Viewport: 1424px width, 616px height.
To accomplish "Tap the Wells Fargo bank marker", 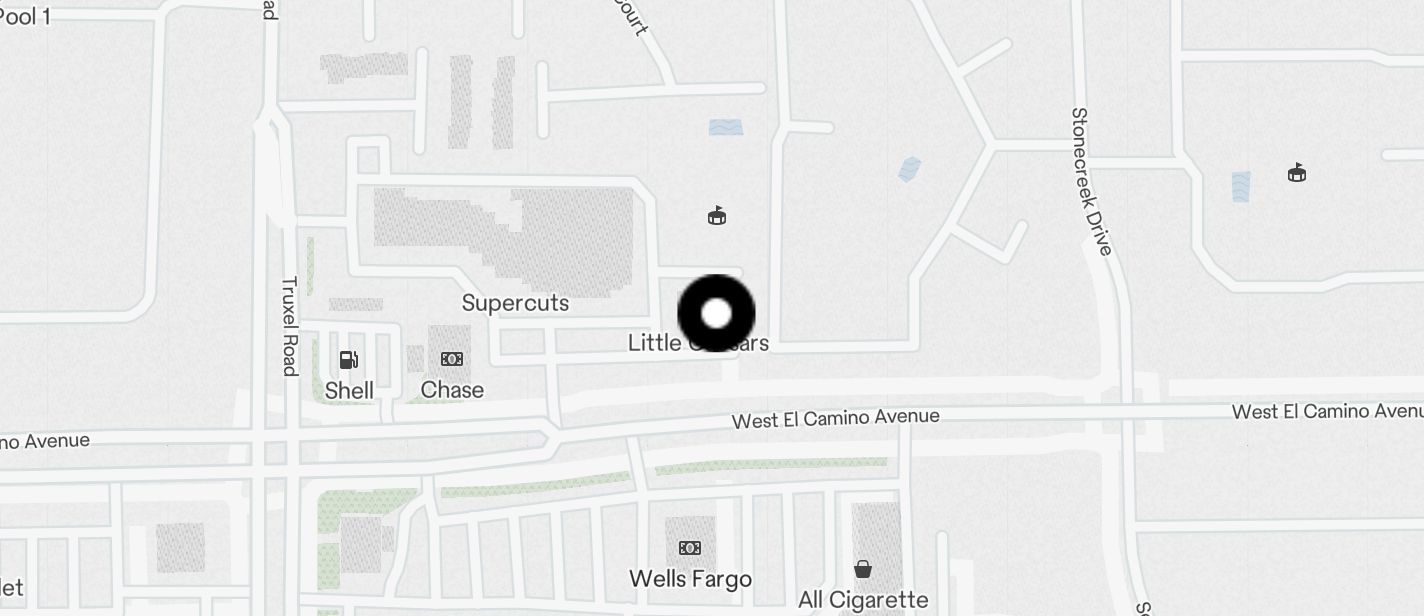I will 690,548.
